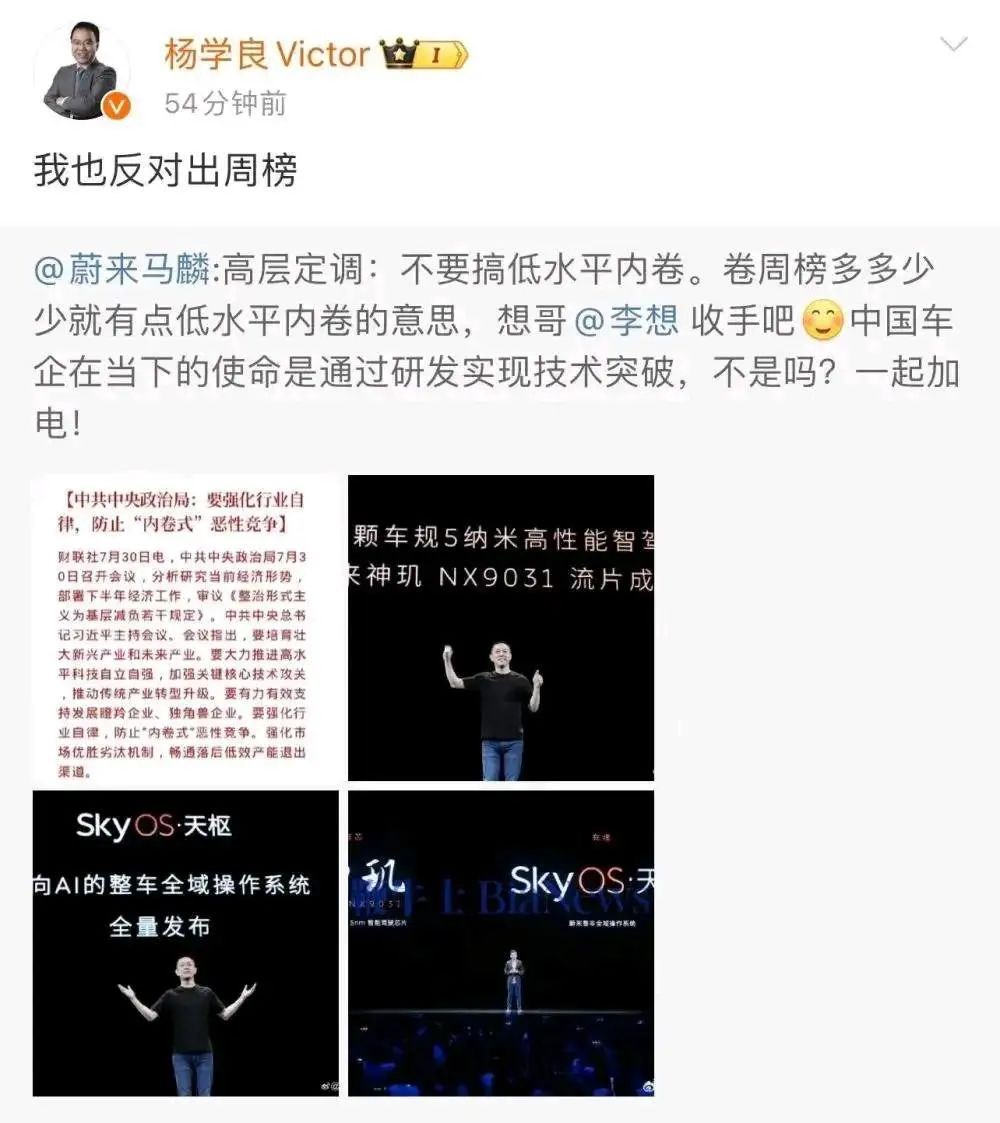This screenshot has height=1123, width=1000.
Task: Open the @蔚来马麟 profile link
Action: coord(123,268)
